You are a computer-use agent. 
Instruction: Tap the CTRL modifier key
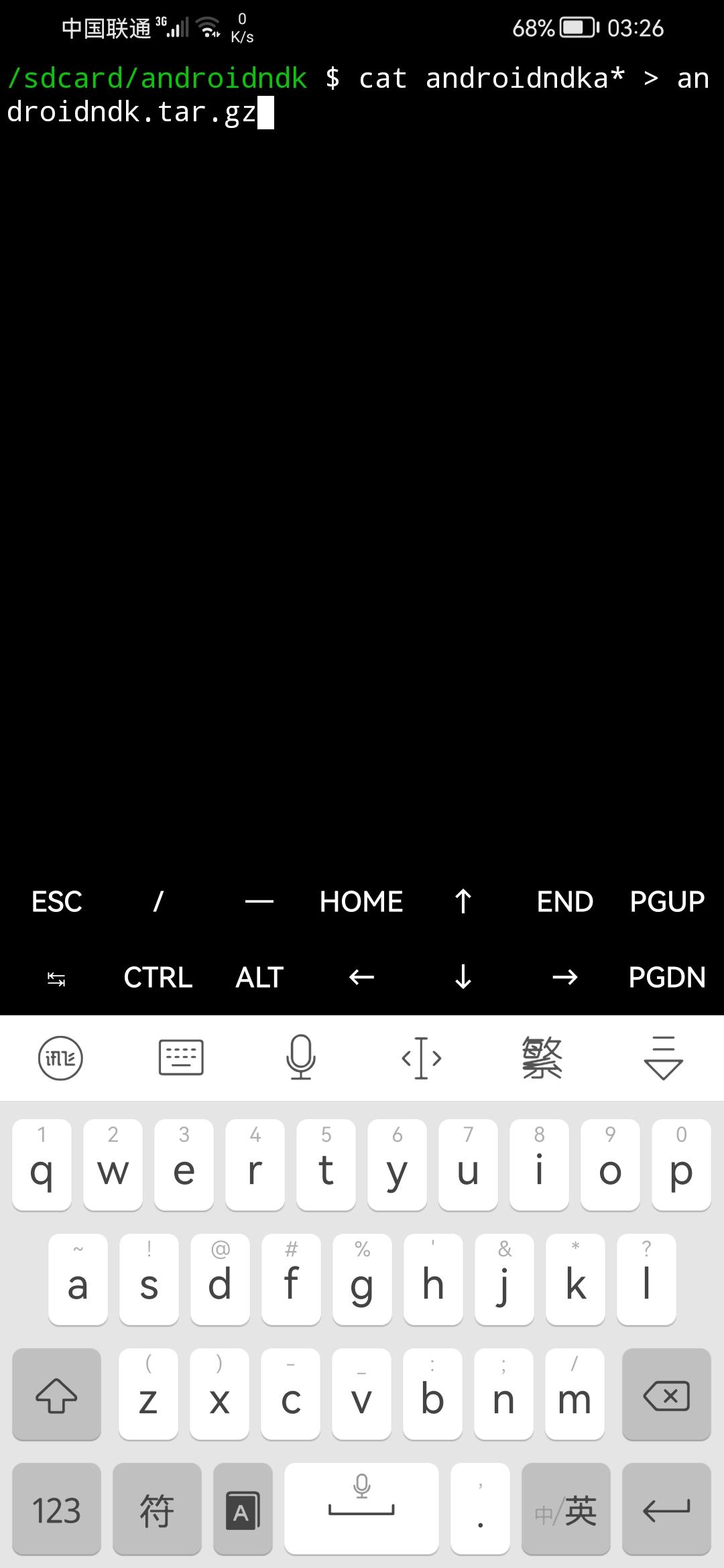[x=158, y=978]
